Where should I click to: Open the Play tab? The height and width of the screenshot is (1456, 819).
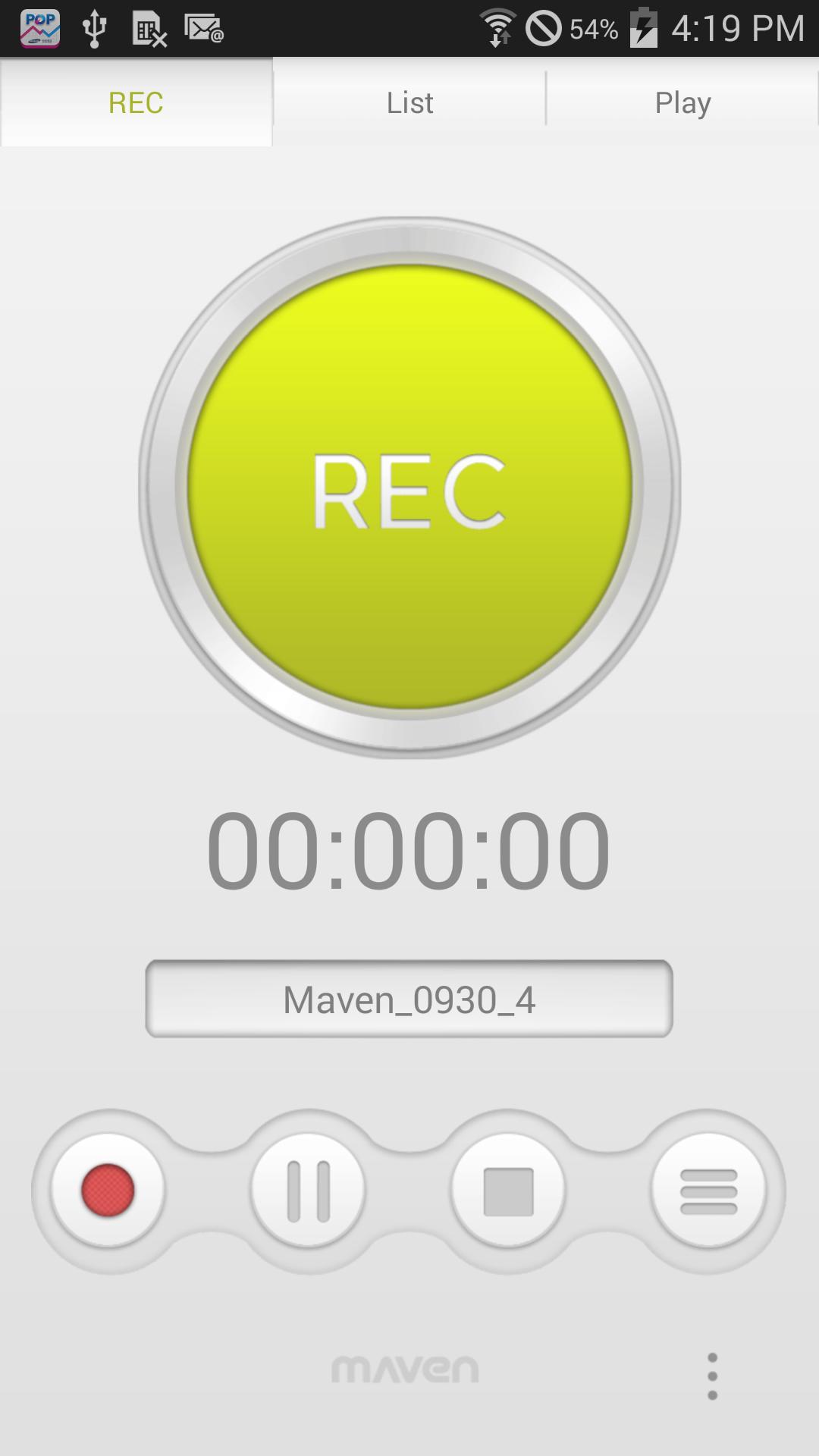(x=682, y=102)
